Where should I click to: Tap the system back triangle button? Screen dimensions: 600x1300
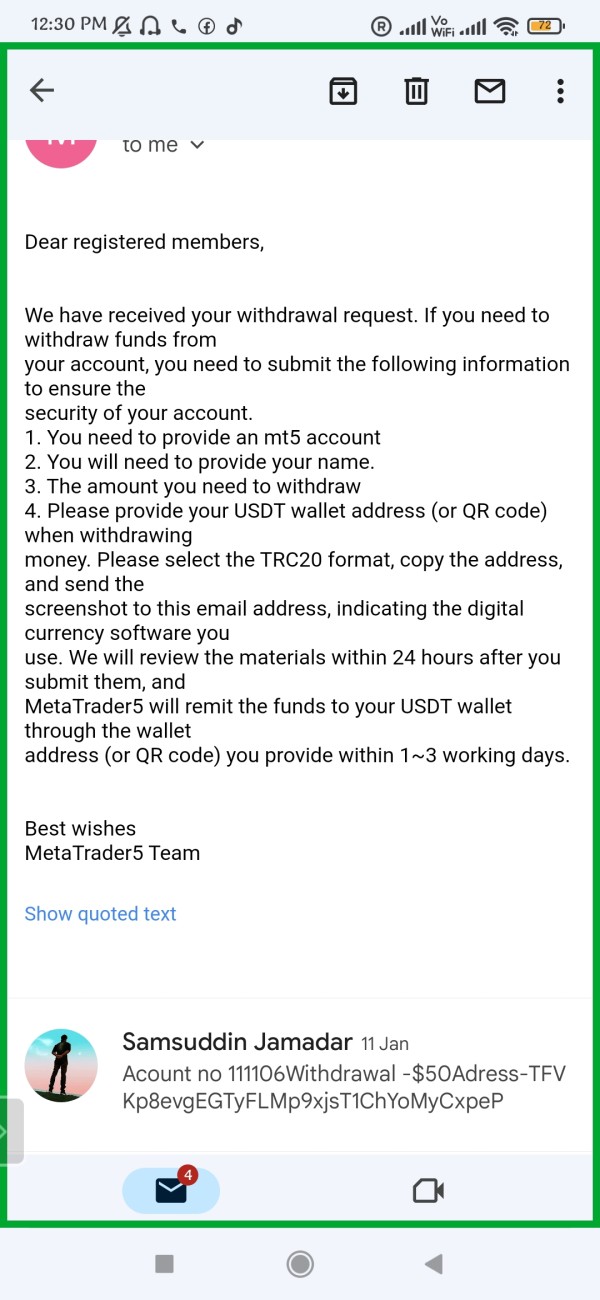pos(433,1264)
